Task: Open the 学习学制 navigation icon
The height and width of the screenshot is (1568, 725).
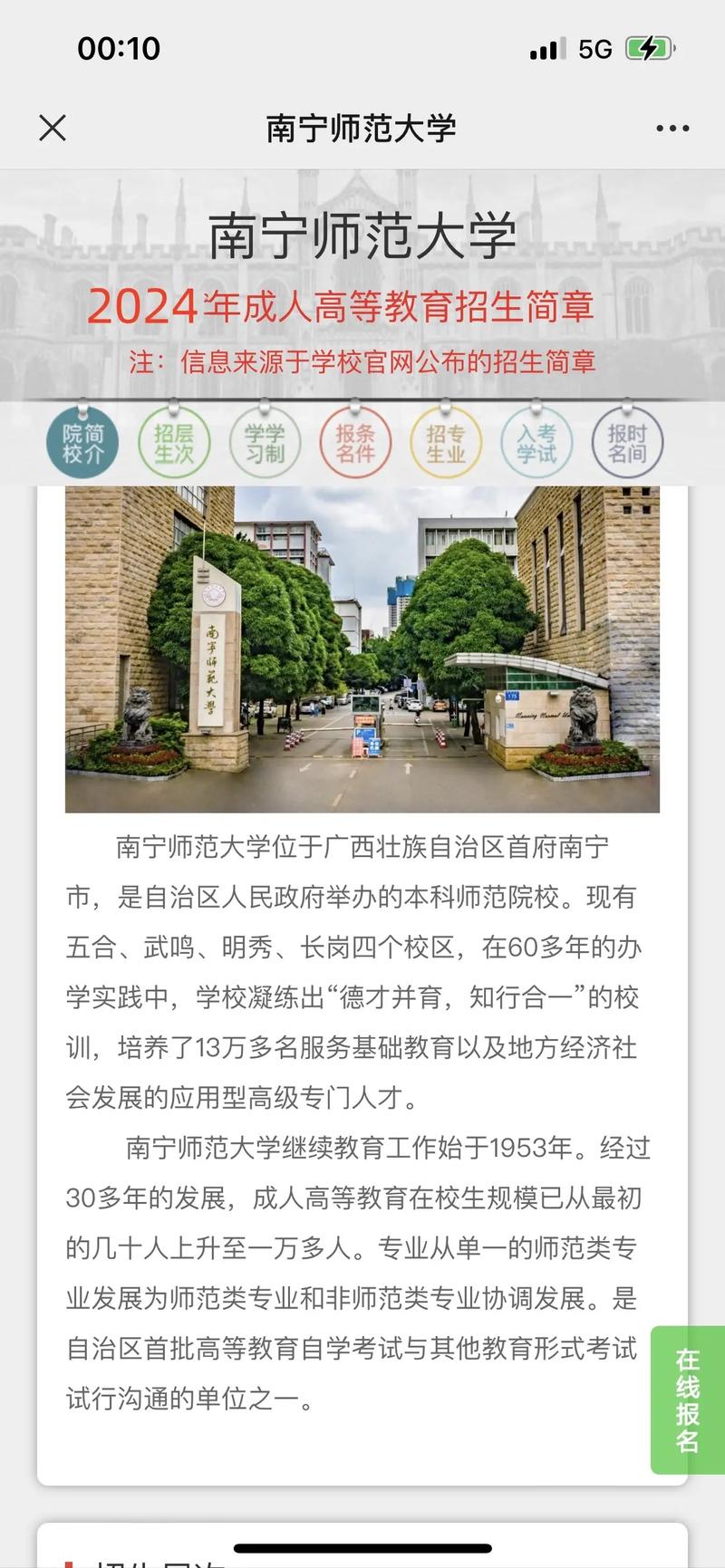Action: [266, 443]
